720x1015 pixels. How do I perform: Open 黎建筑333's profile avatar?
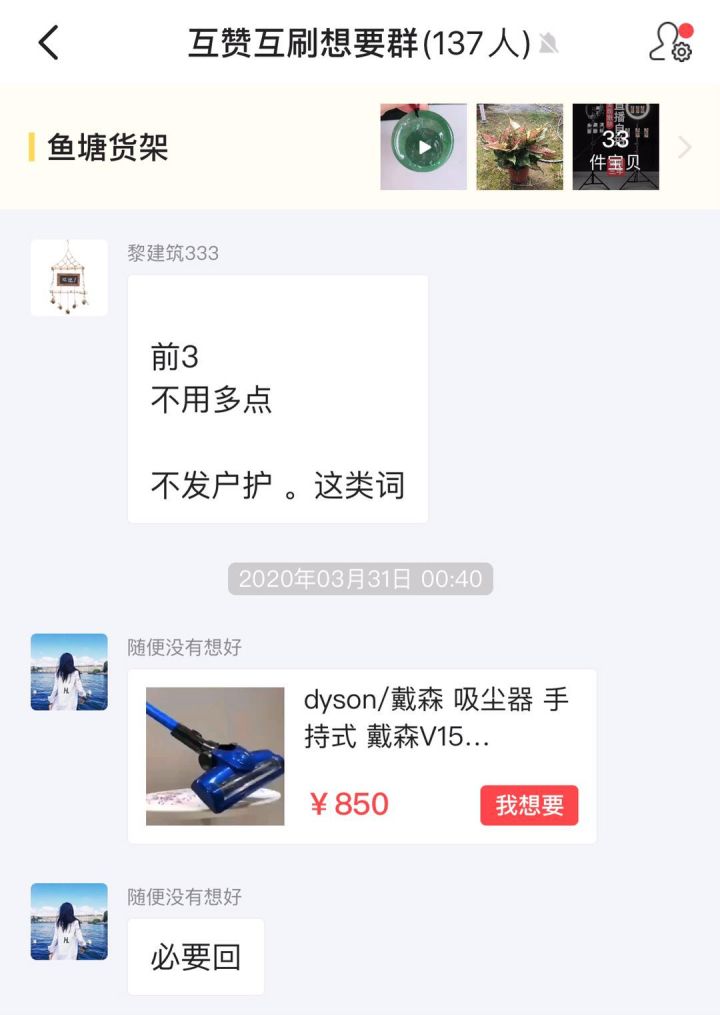click(x=68, y=277)
